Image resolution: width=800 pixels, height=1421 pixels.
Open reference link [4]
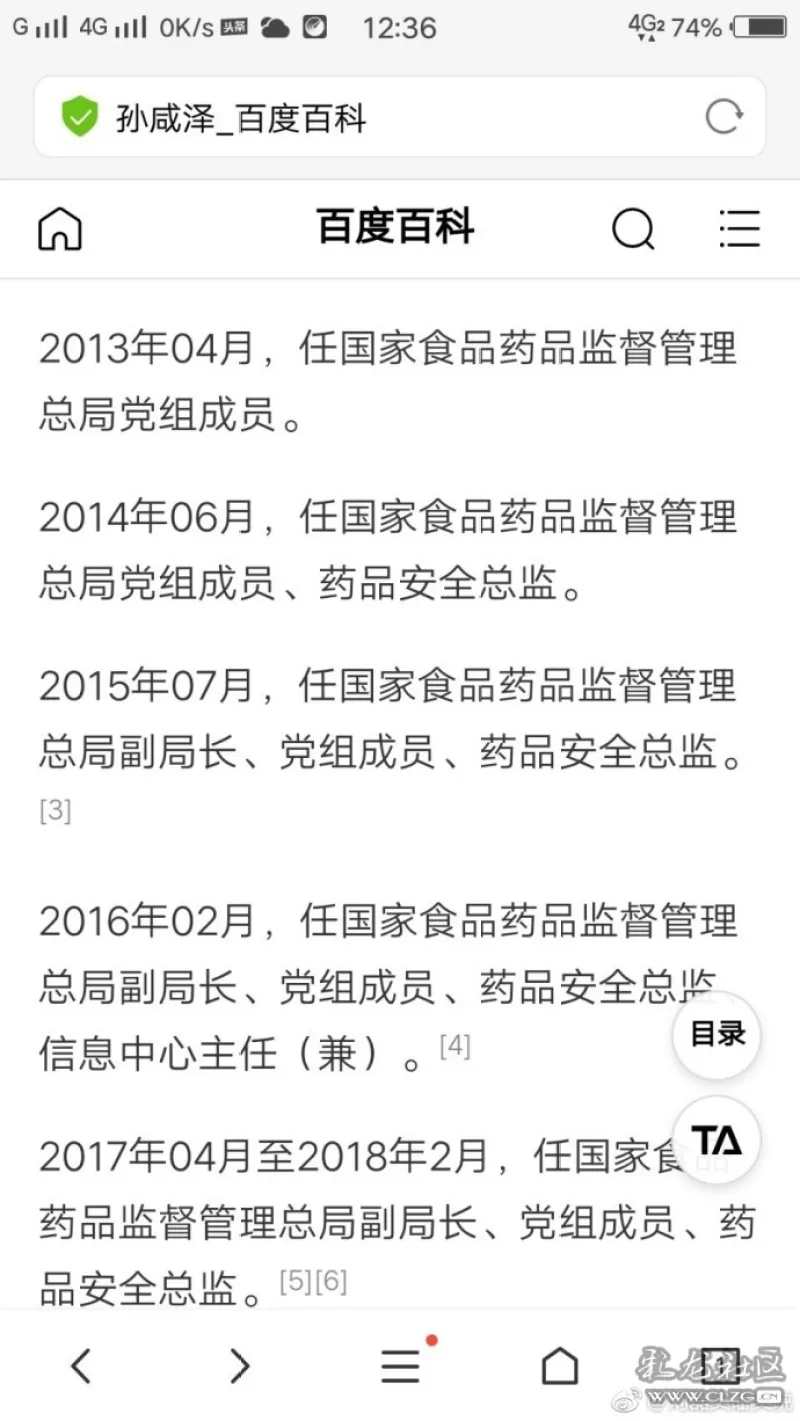[x=454, y=1046]
